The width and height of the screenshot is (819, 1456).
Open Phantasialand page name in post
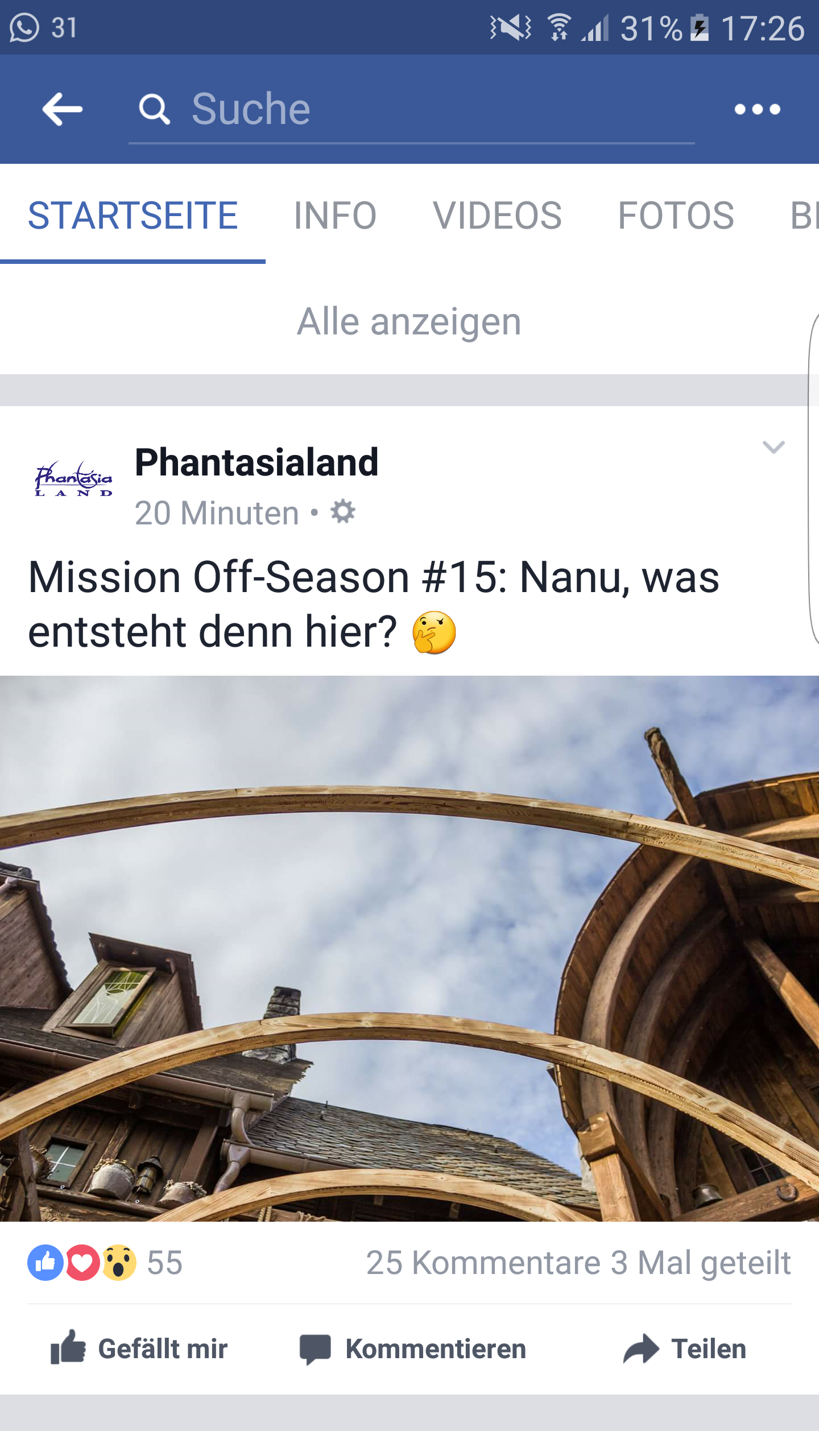pos(257,462)
